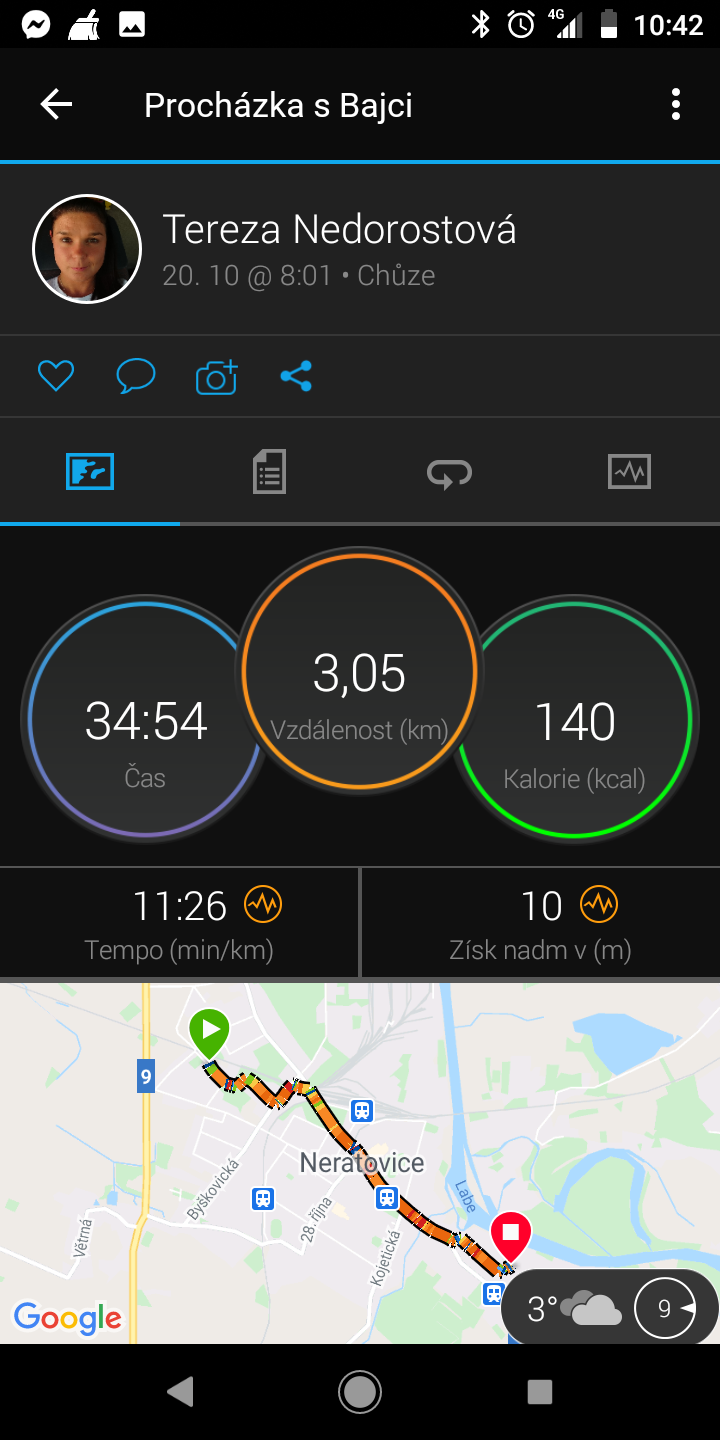This screenshot has height=1440, width=720.
Task: Open Tereza Nedorostová's profile picture
Action: click(86, 249)
